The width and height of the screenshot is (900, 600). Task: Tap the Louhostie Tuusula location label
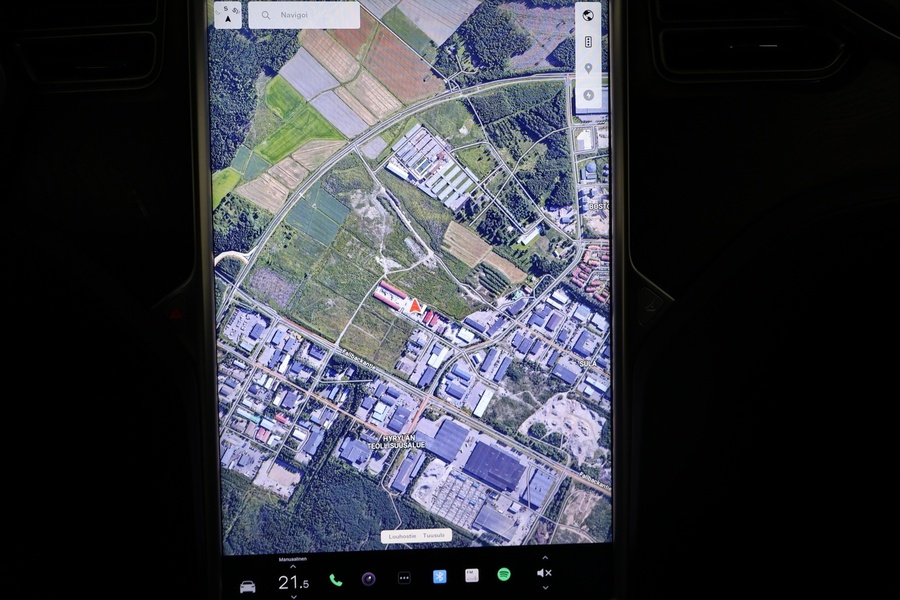(416, 536)
